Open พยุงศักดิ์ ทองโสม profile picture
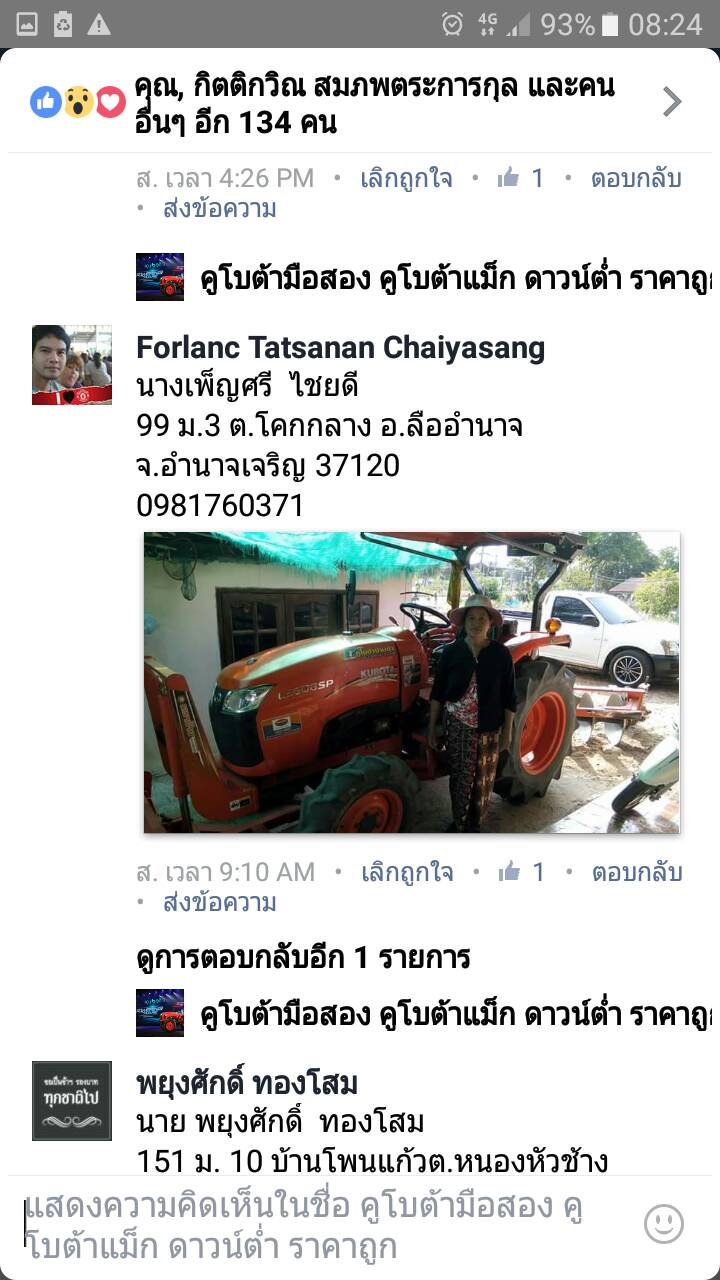The width and height of the screenshot is (720, 1280). click(x=71, y=1100)
